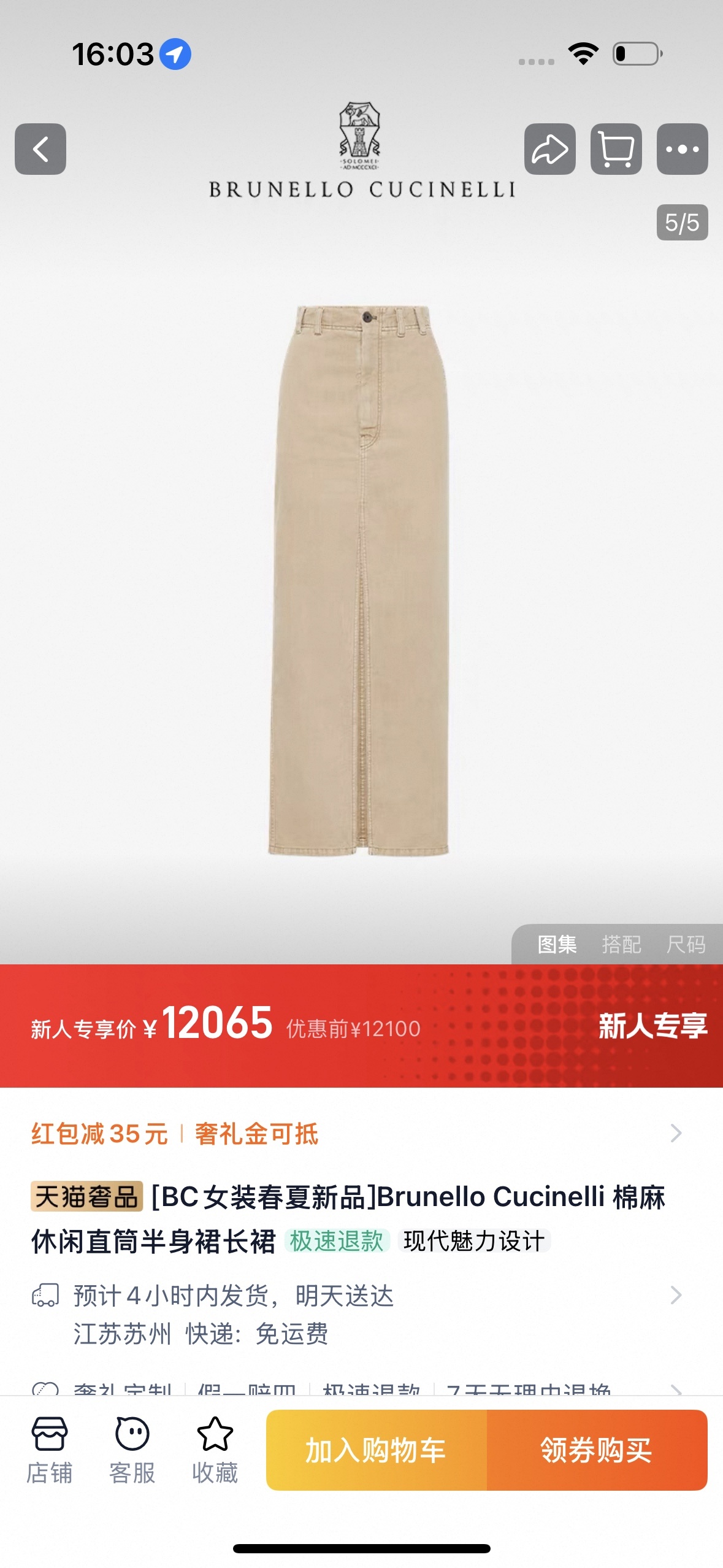Open the 红包减35元 coupon details
723x1568 pixels.
pyautogui.click(x=356, y=1133)
